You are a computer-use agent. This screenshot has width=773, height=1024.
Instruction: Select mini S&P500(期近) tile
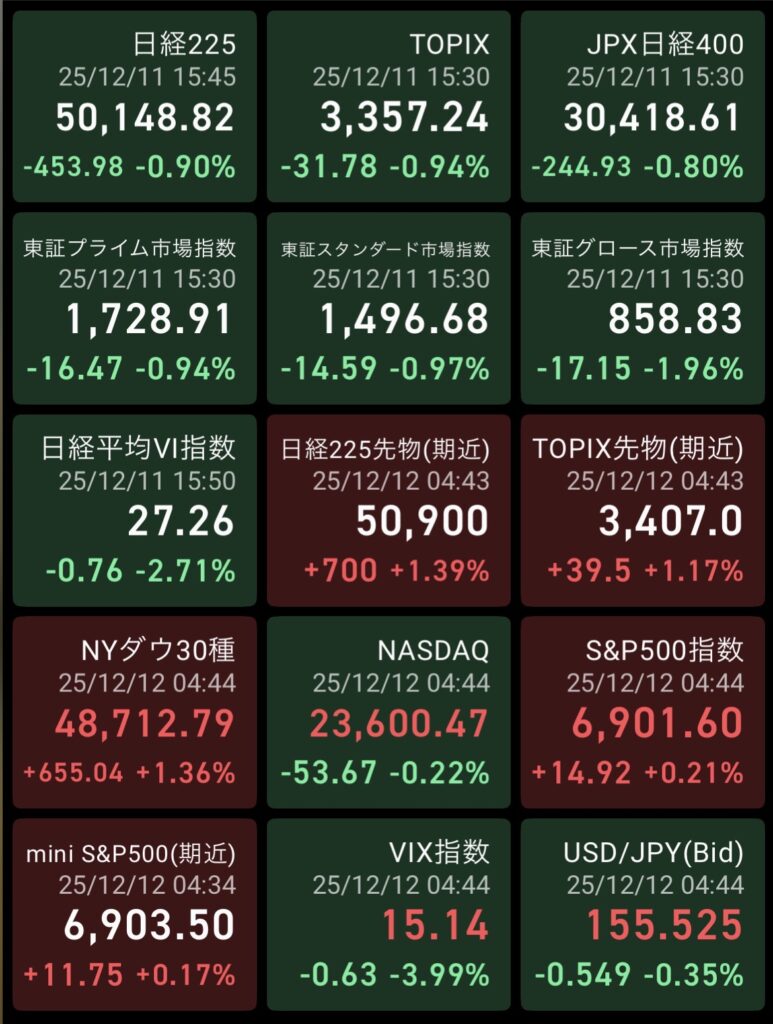tap(134, 914)
